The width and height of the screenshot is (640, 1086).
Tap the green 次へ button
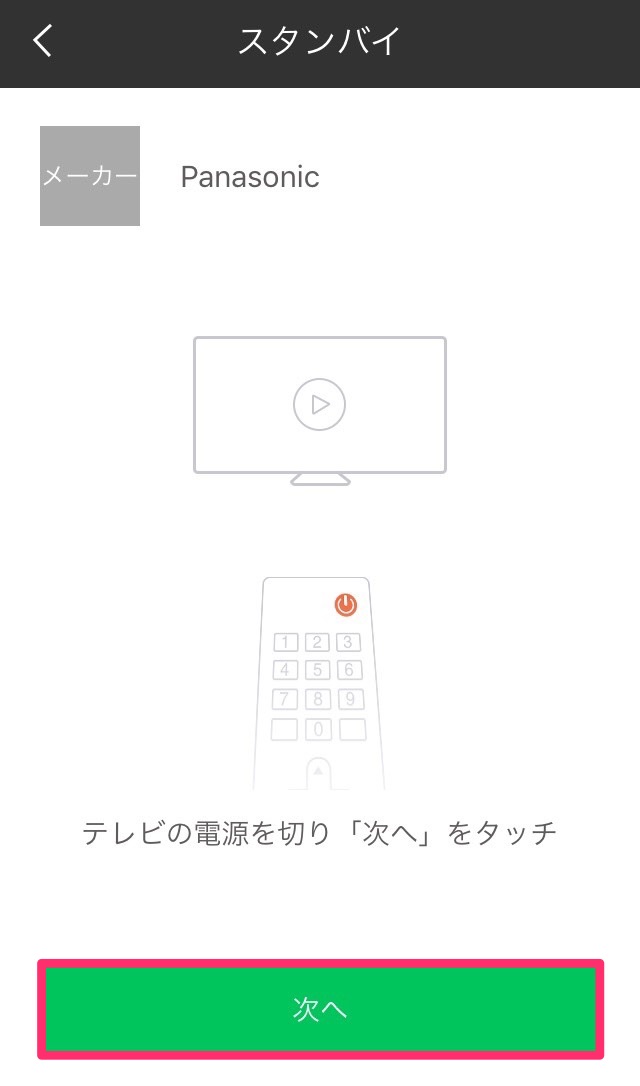click(321, 1009)
